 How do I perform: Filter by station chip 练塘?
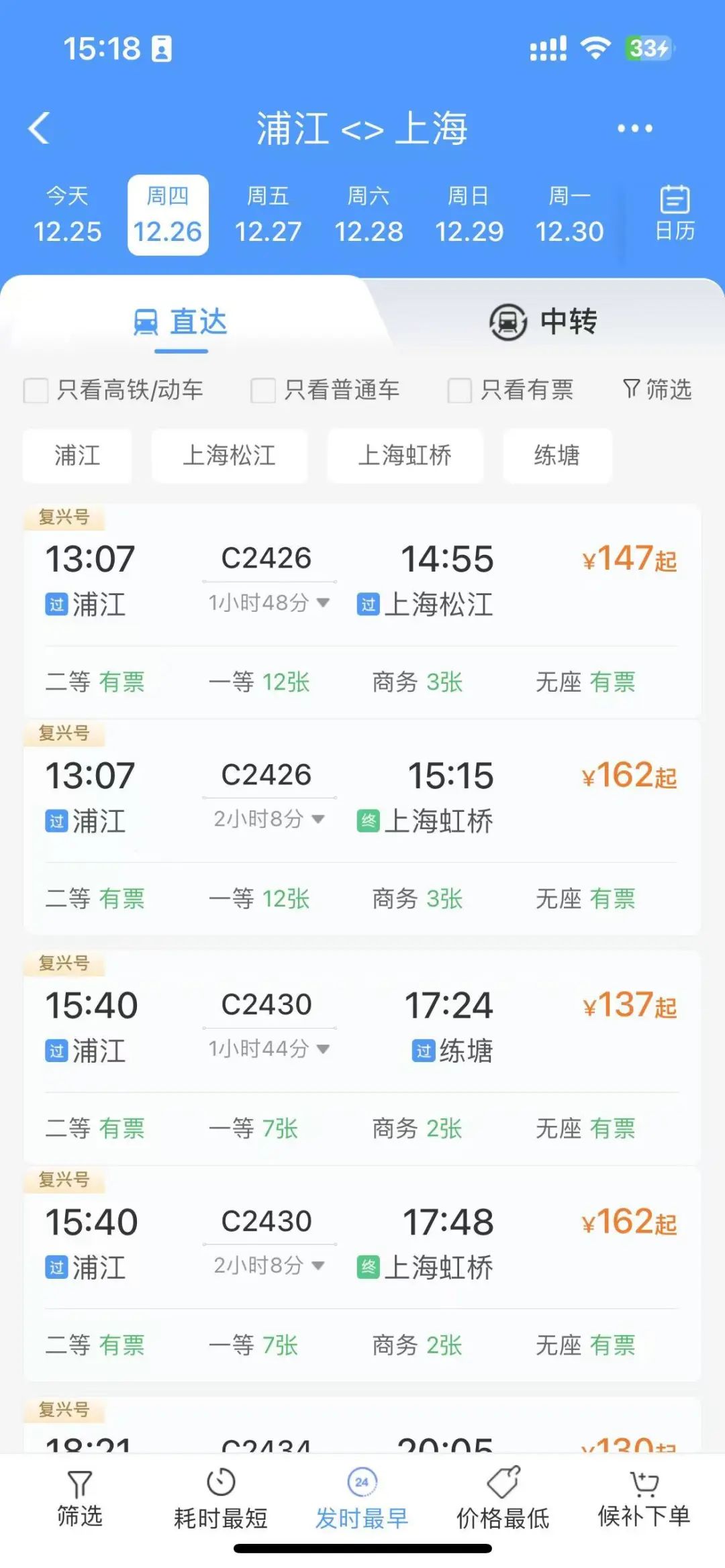[557, 456]
